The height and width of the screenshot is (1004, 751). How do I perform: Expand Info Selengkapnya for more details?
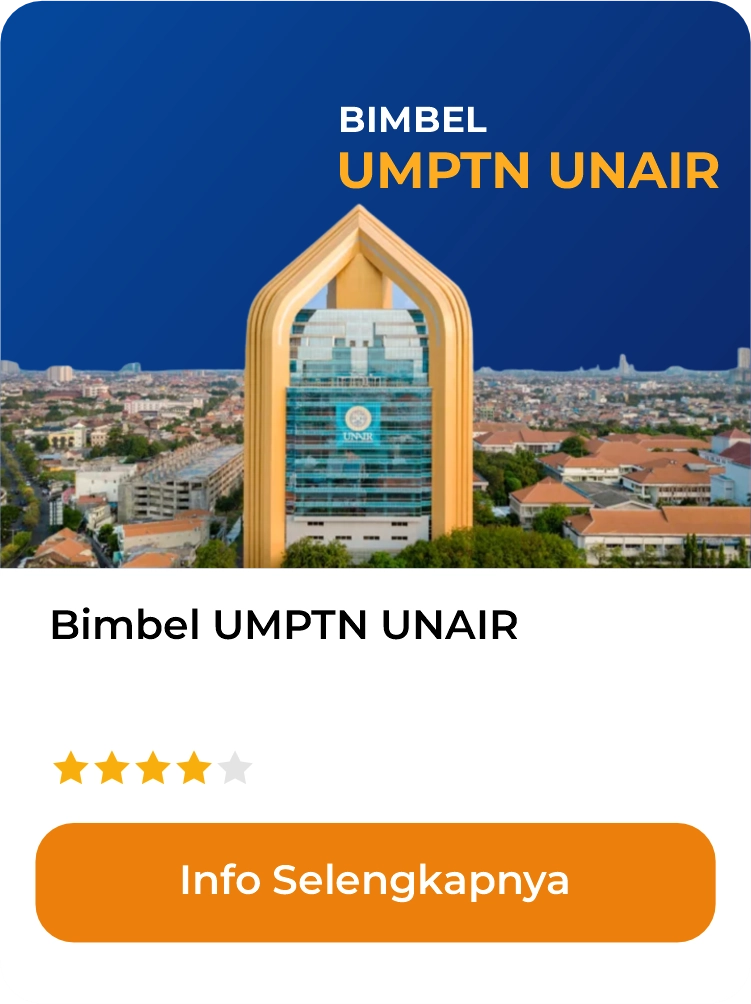point(375,881)
